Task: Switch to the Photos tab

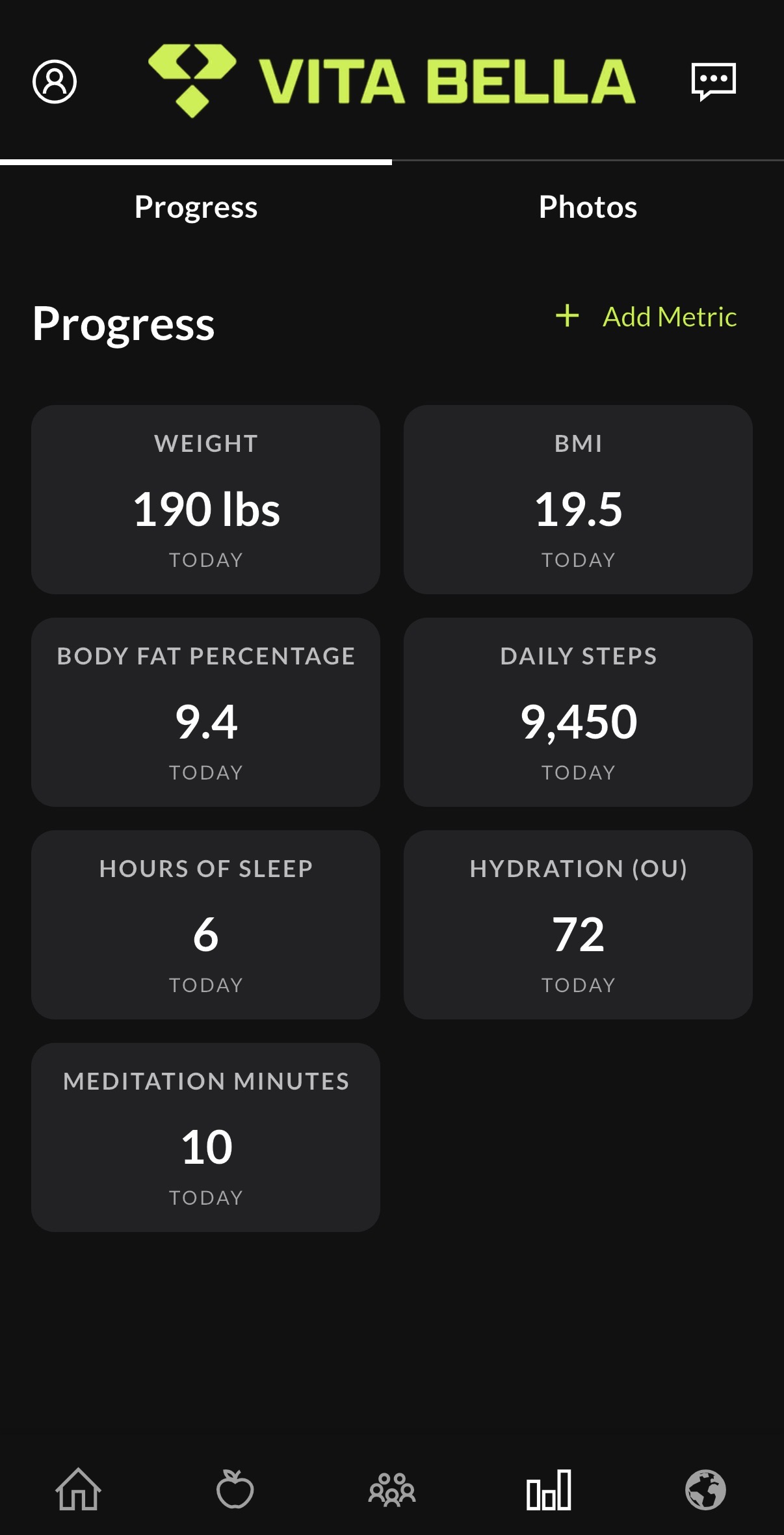Action: pyautogui.click(x=588, y=207)
